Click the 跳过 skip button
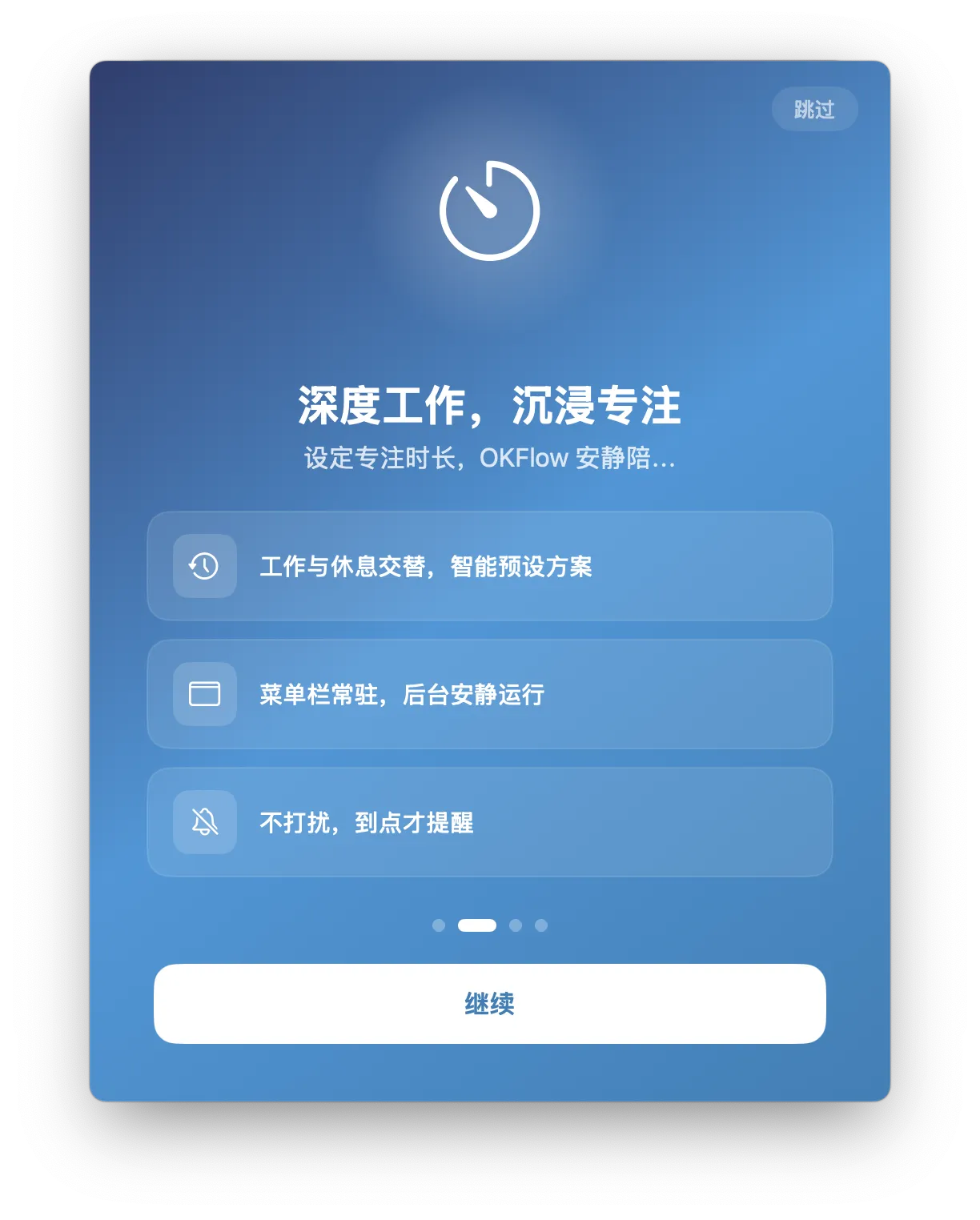Screen dimensions: 980x1220 (815, 109)
